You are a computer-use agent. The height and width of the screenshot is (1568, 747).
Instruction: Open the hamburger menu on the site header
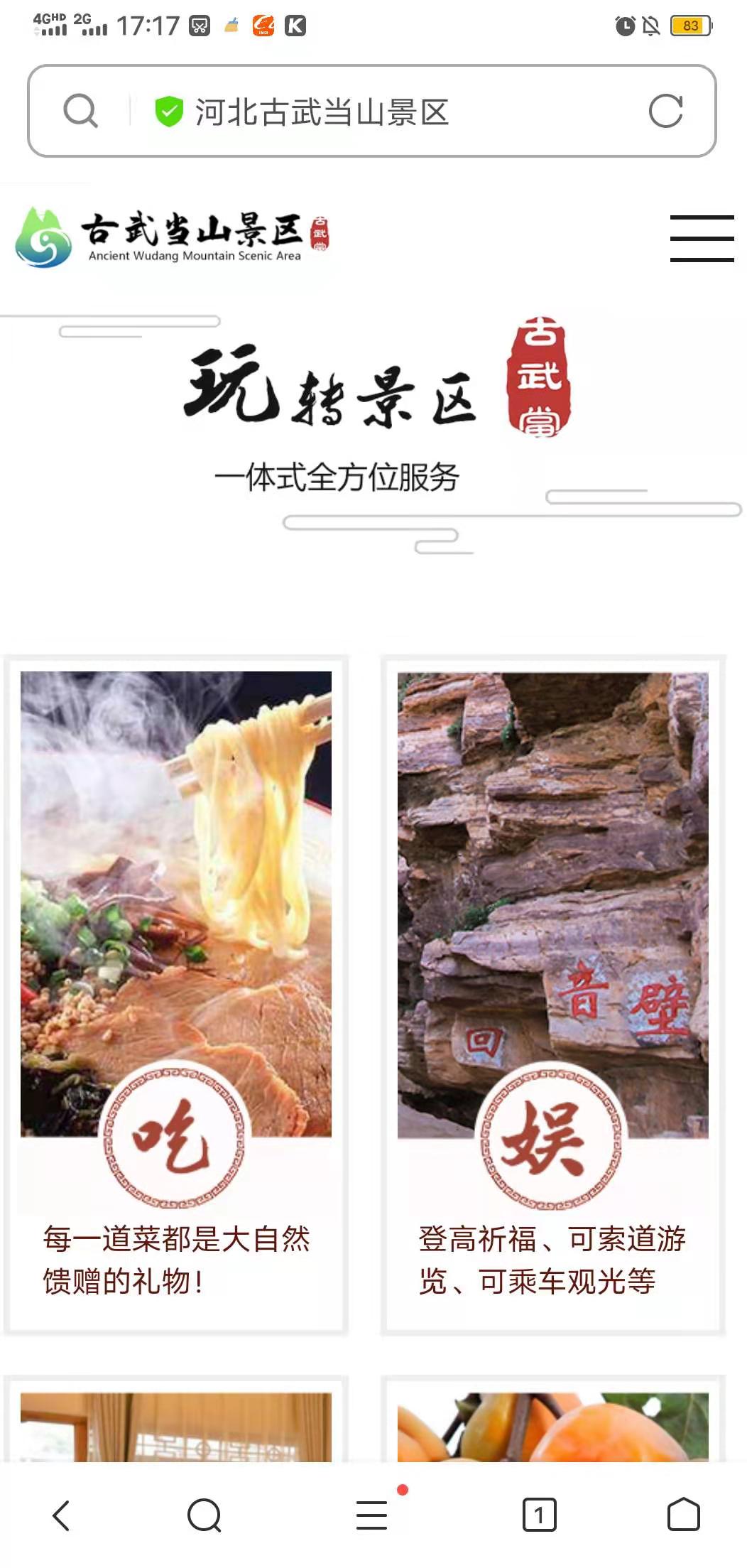point(702,238)
